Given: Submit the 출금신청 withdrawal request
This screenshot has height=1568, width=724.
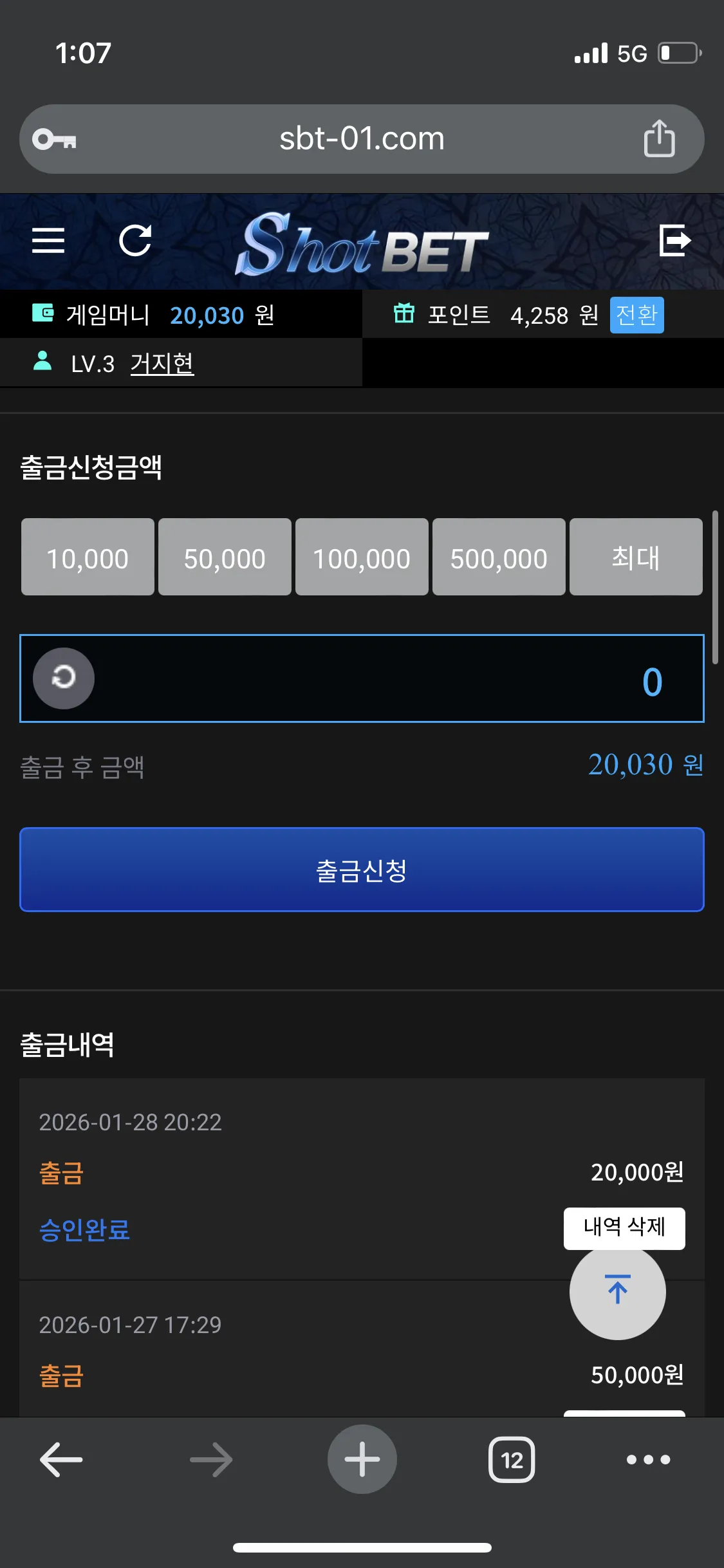Looking at the screenshot, I should tap(362, 870).
